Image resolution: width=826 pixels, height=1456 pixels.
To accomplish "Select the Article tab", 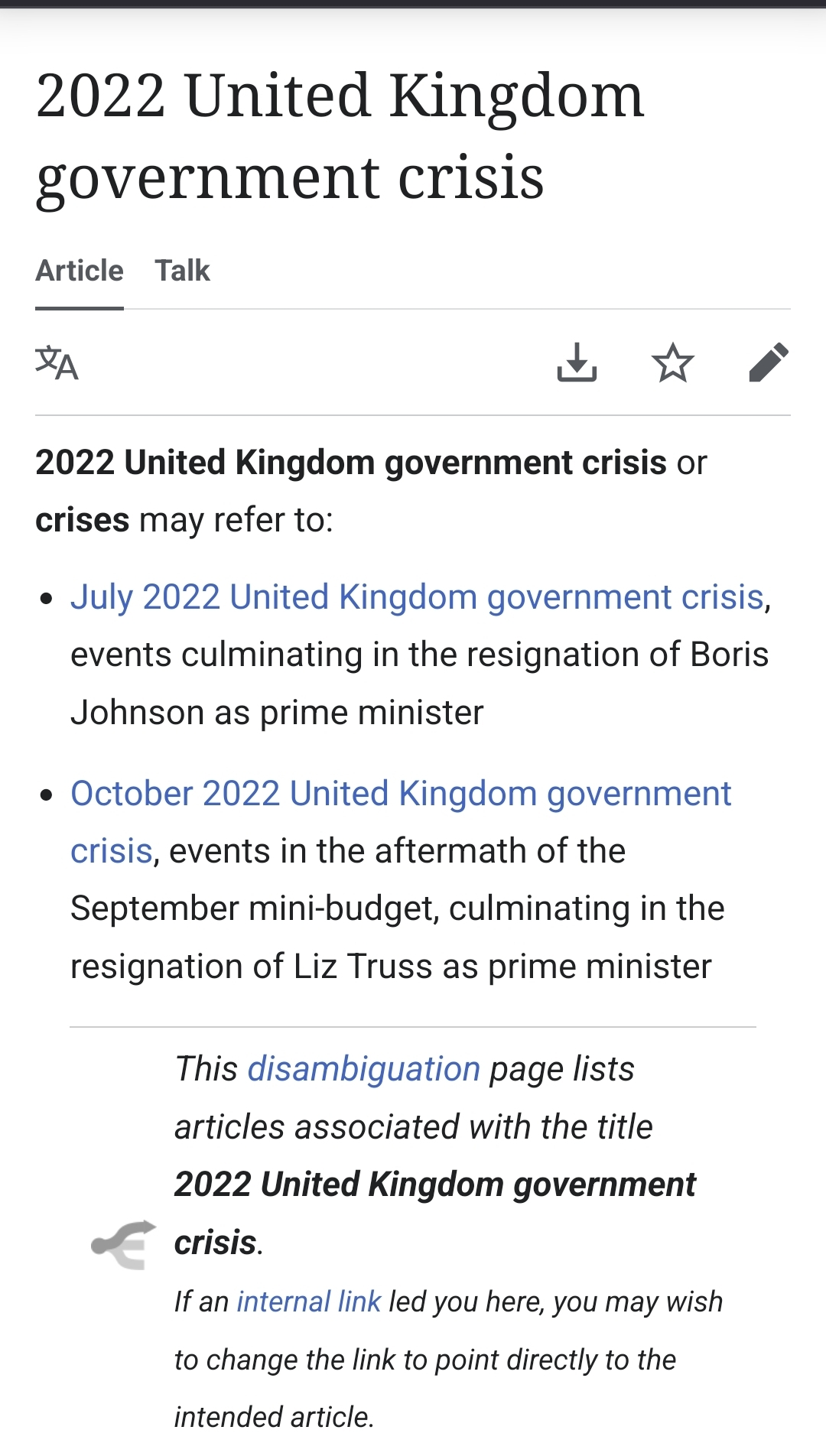I will [80, 271].
